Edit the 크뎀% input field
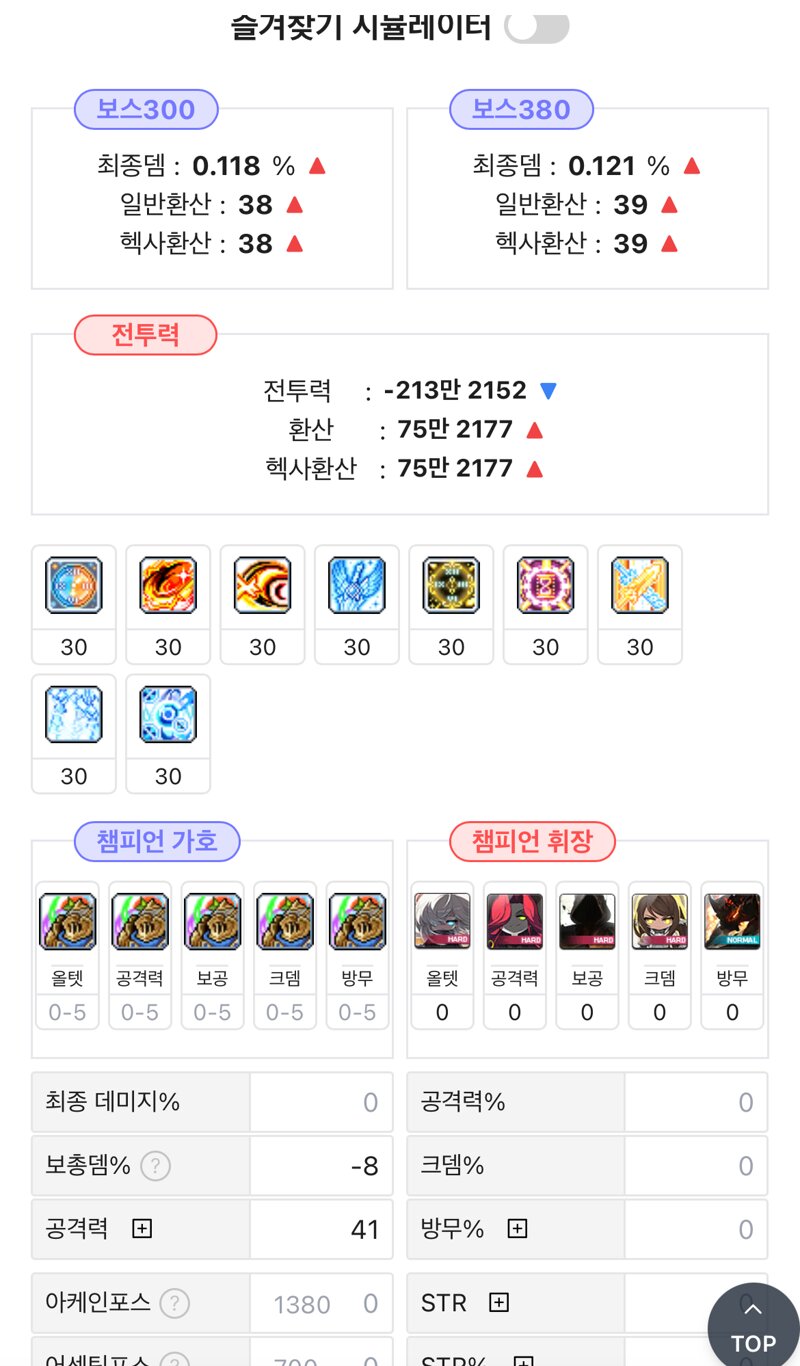800x1366 pixels. 696,1165
